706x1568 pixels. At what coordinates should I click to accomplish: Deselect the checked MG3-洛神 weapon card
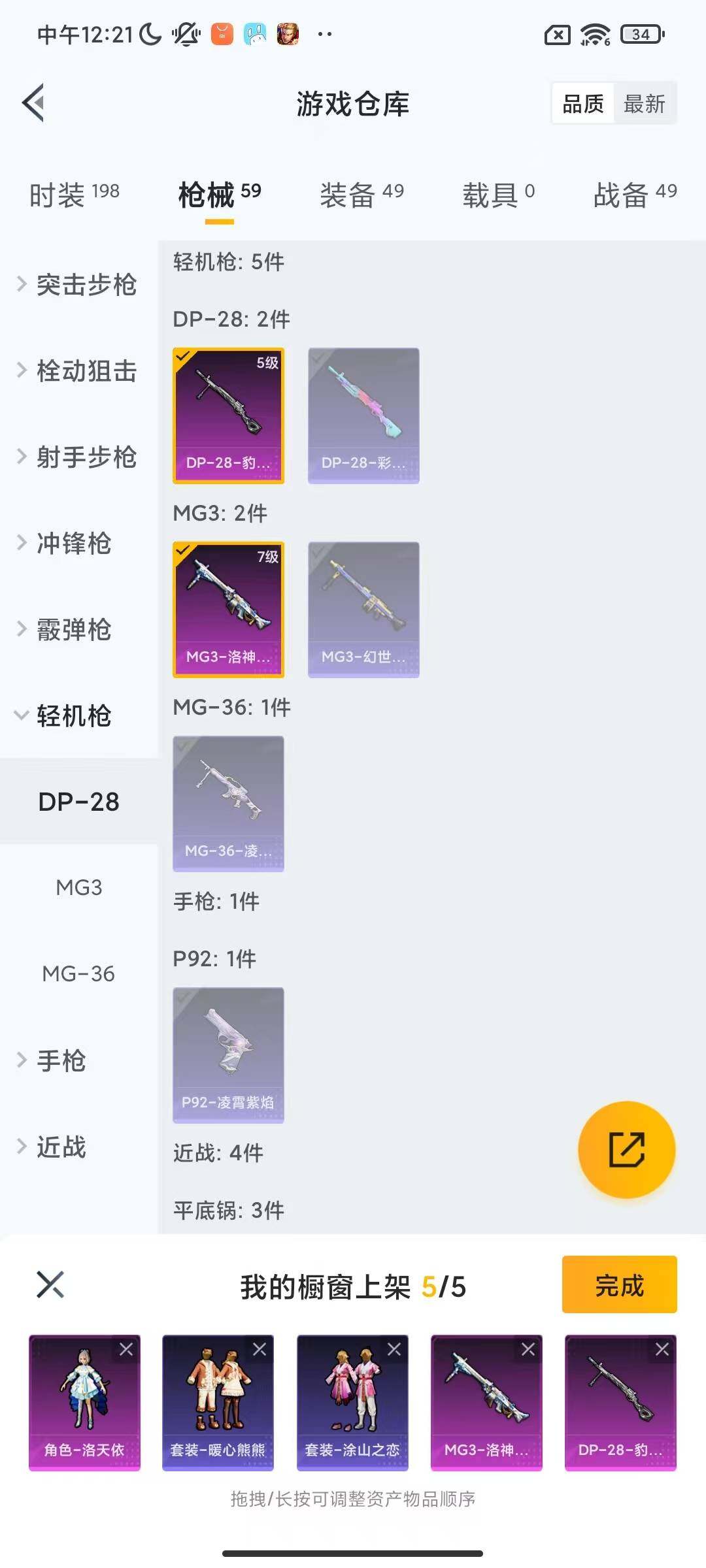(228, 608)
